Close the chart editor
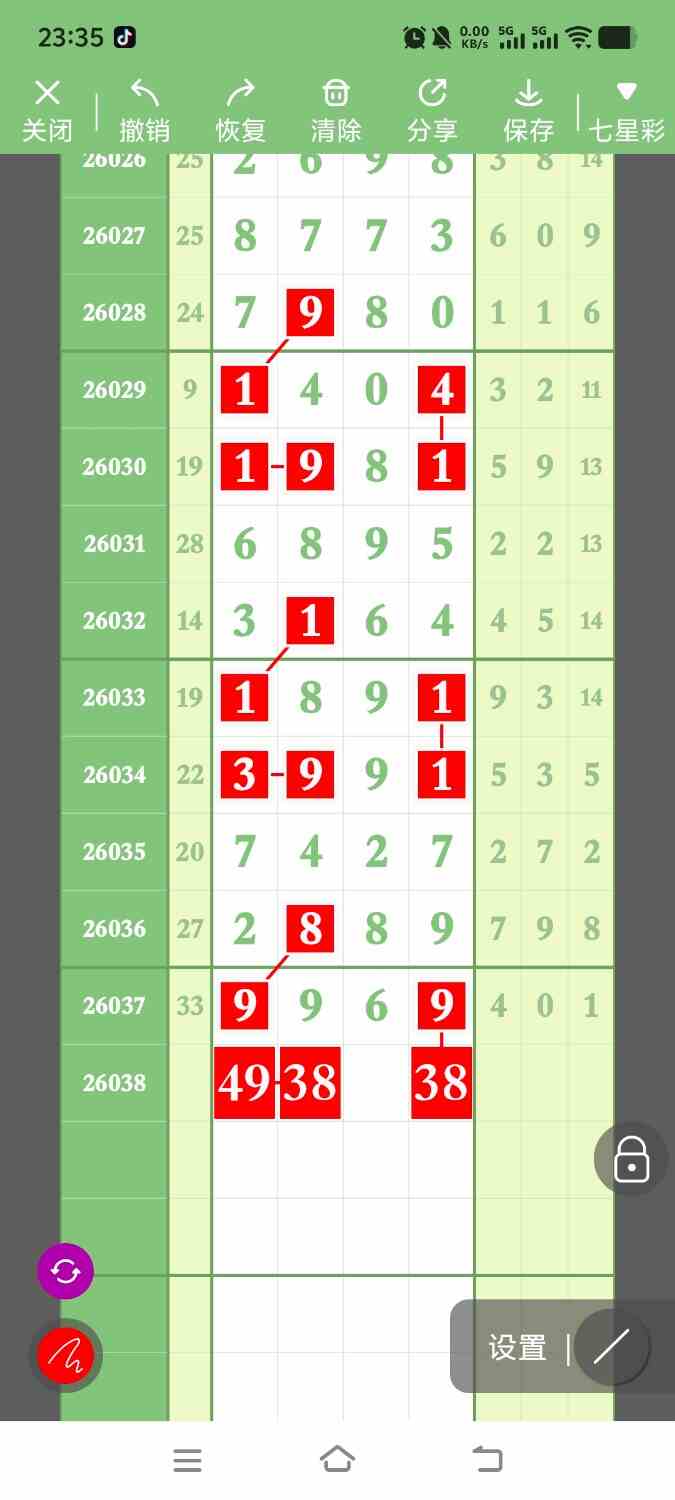Screen dimensions: 675x1500 [47, 110]
